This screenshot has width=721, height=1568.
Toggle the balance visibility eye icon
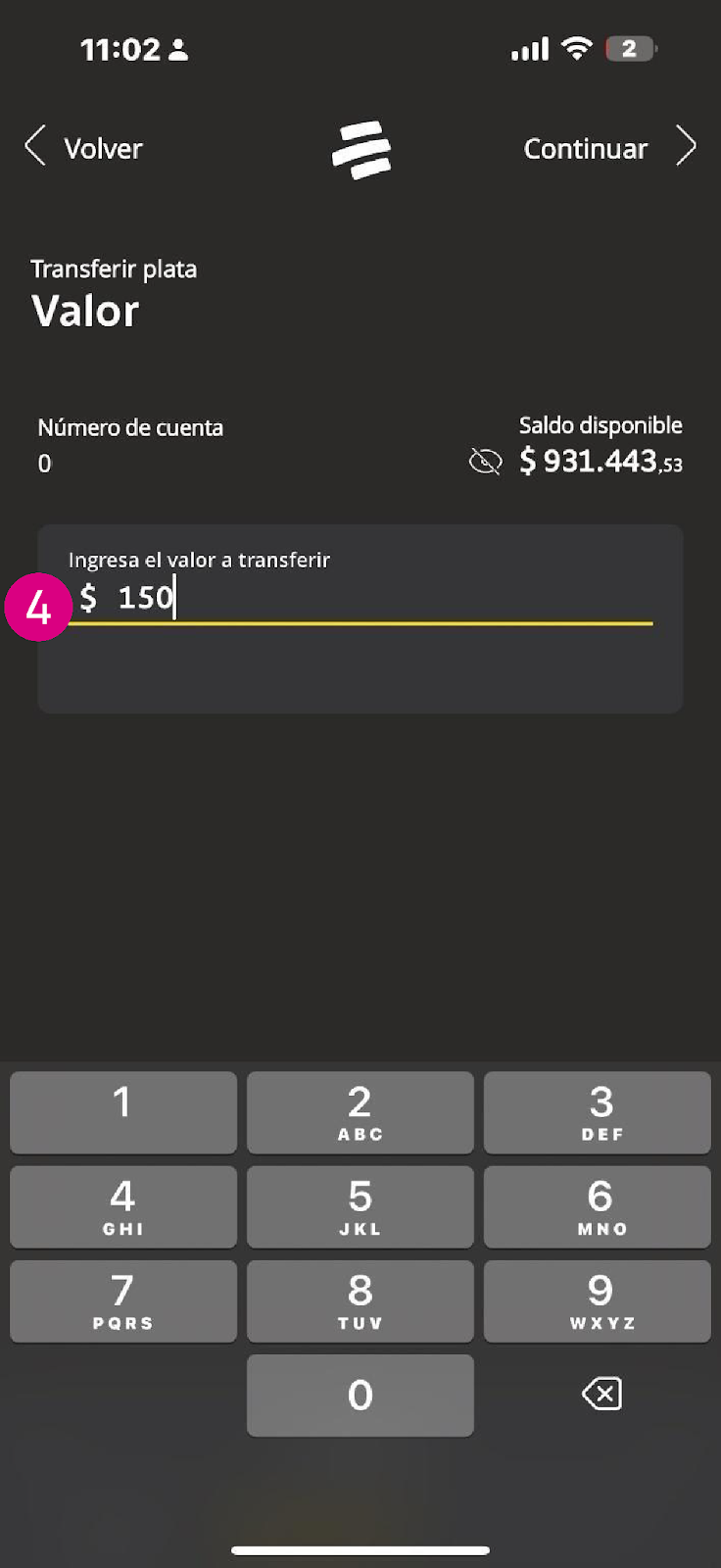point(485,461)
